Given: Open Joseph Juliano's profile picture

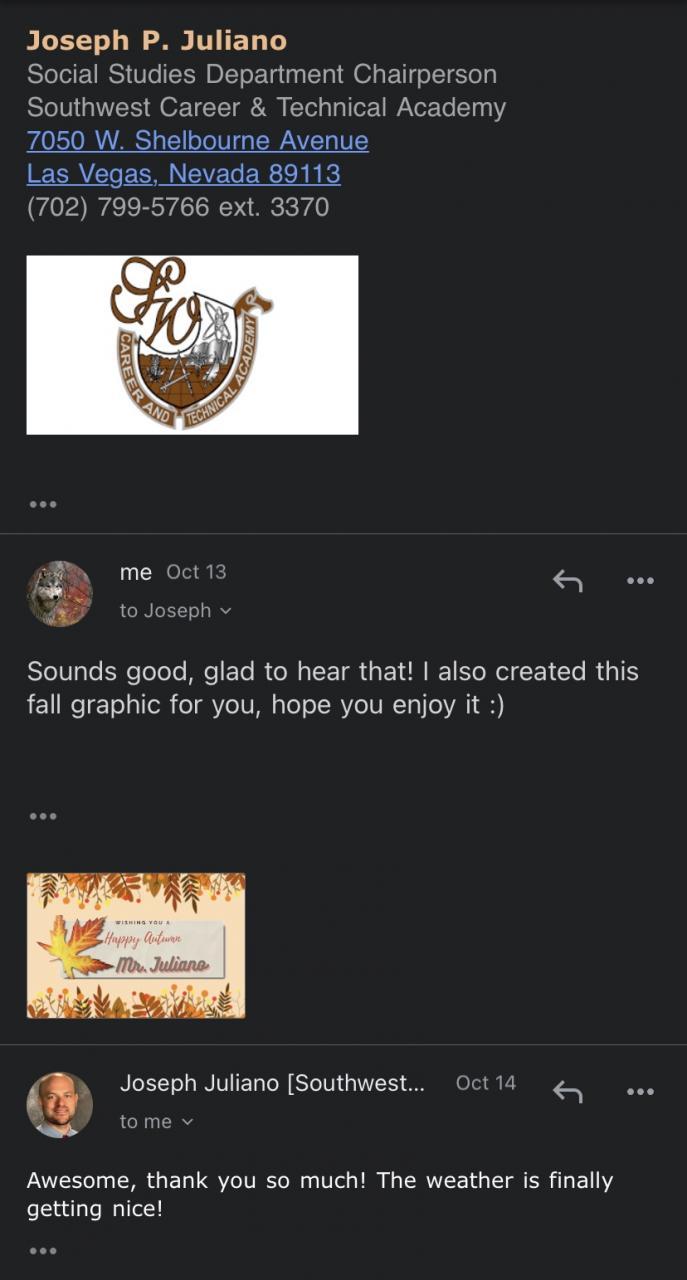Looking at the screenshot, I should [x=59, y=1105].
